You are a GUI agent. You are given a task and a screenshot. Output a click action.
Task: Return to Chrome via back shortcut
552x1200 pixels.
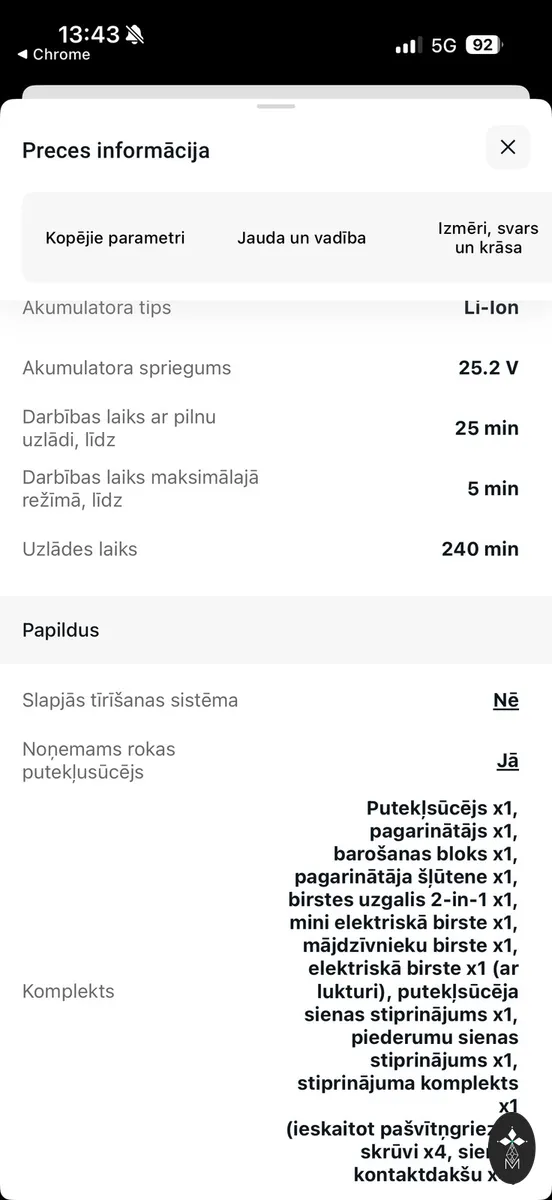tap(54, 55)
